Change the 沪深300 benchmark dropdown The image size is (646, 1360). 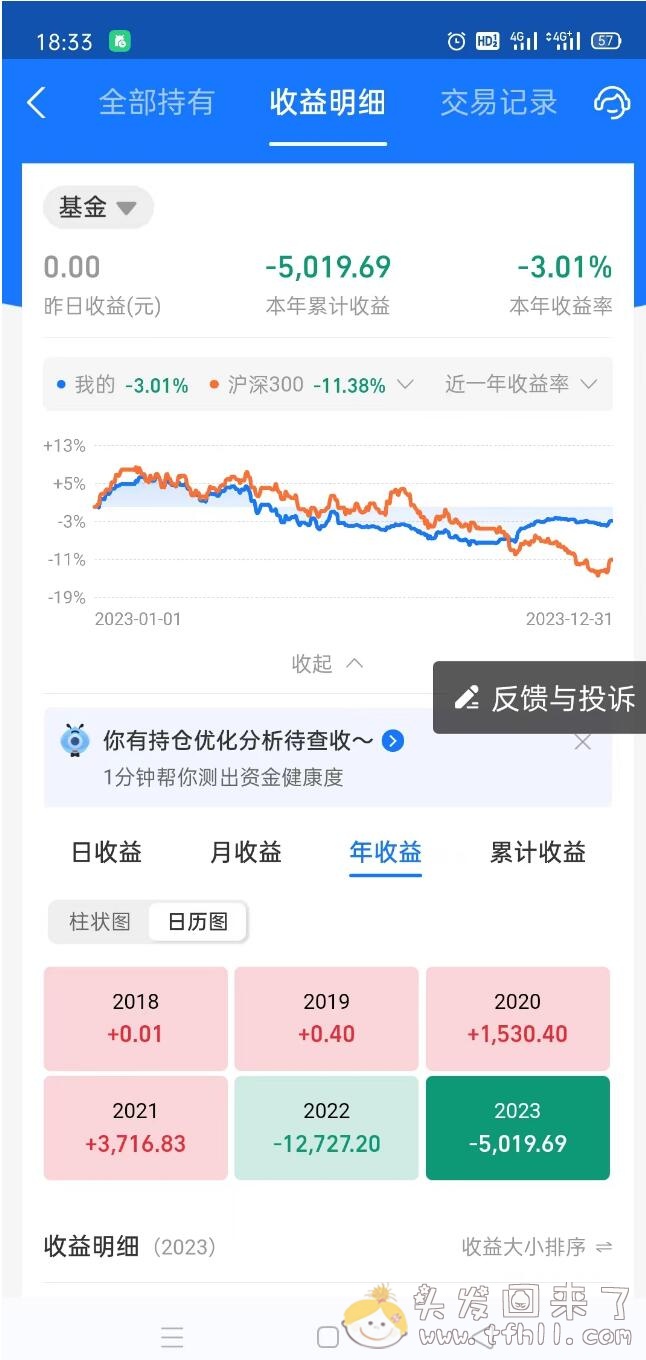pyautogui.click(x=312, y=384)
